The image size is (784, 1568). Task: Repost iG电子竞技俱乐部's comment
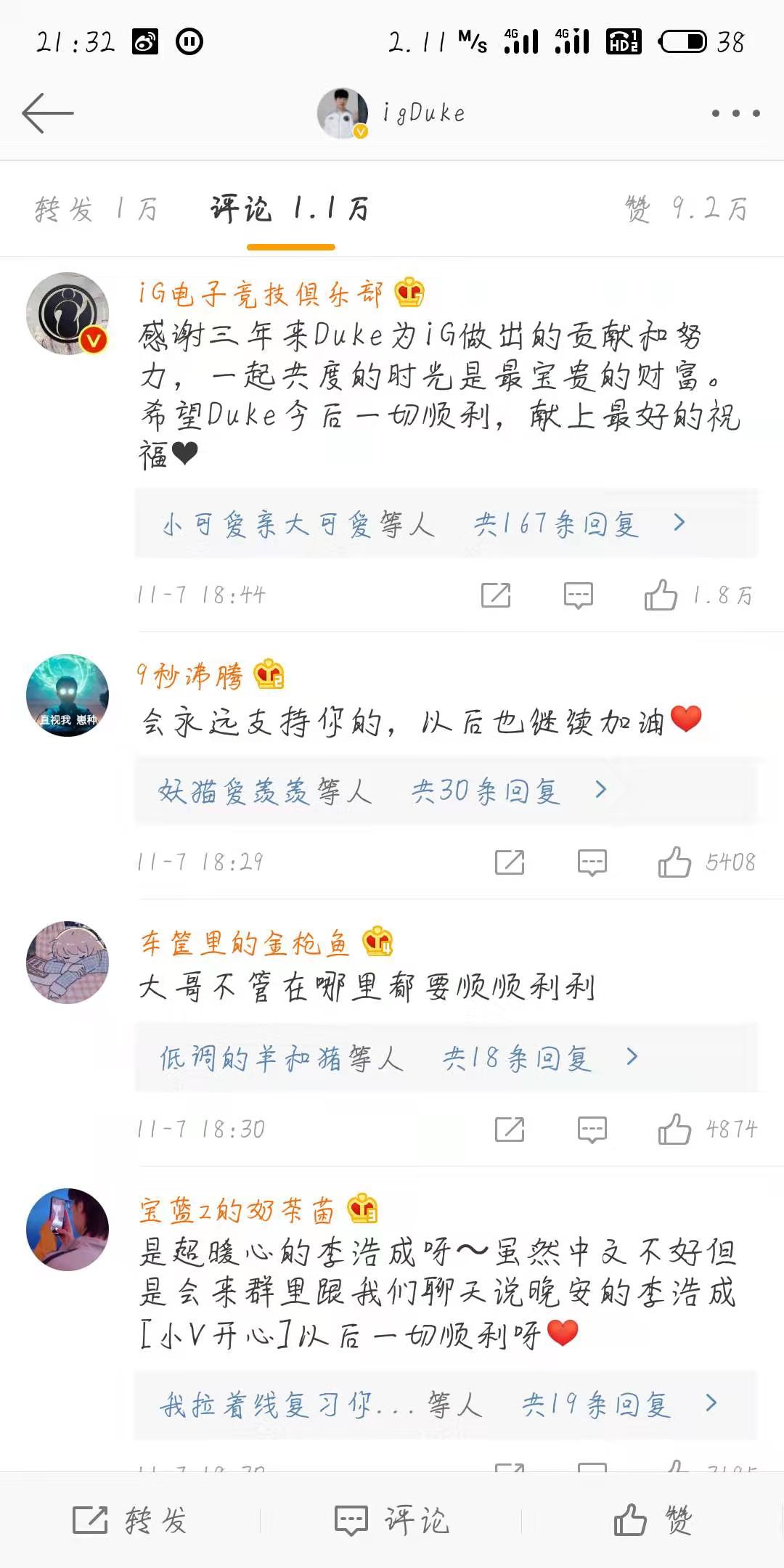coord(496,595)
